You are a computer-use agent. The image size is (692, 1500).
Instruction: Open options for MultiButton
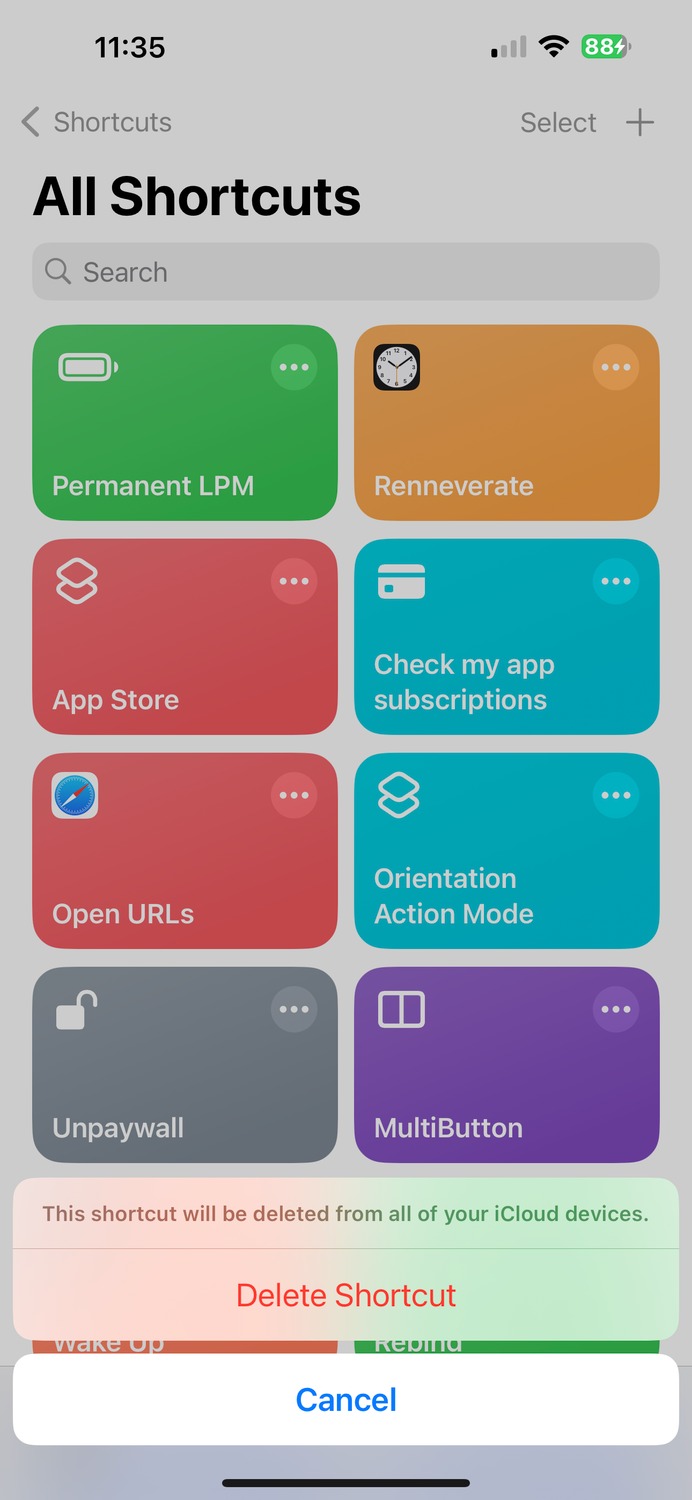pyautogui.click(x=616, y=1009)
